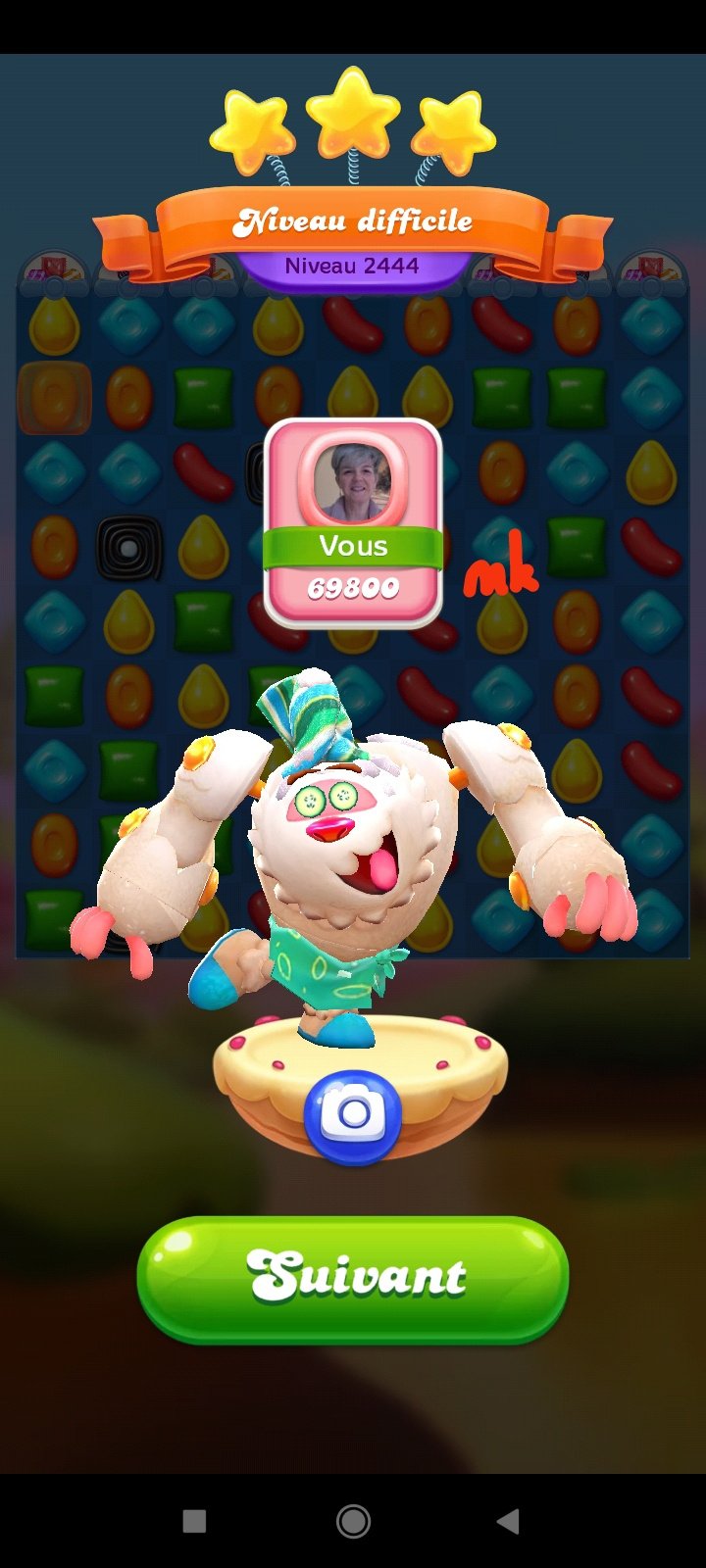Image resolution: width=706 pixels, height=1568 pixels.
Task: Go to the home screen
Action: (x=353, y=1521)
